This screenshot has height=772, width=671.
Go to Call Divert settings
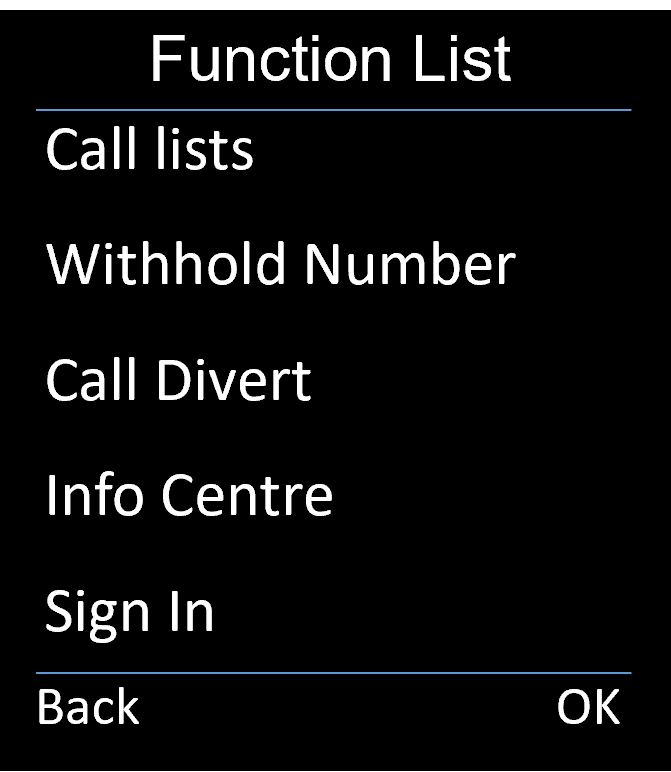(x=179, y=381)
